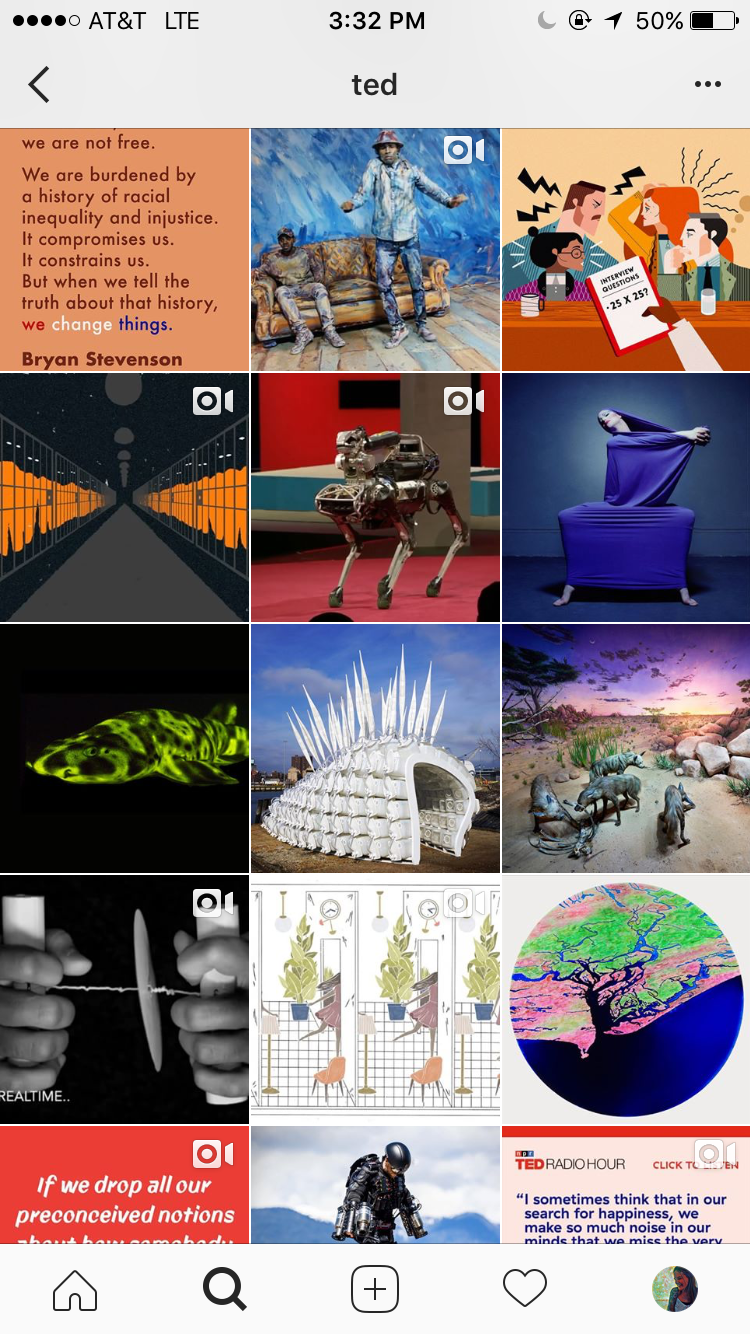Viewport: 750px width, 1334px height.
Task: Open the wolves at sunset diorama post
Action: [x=625, y=748]
